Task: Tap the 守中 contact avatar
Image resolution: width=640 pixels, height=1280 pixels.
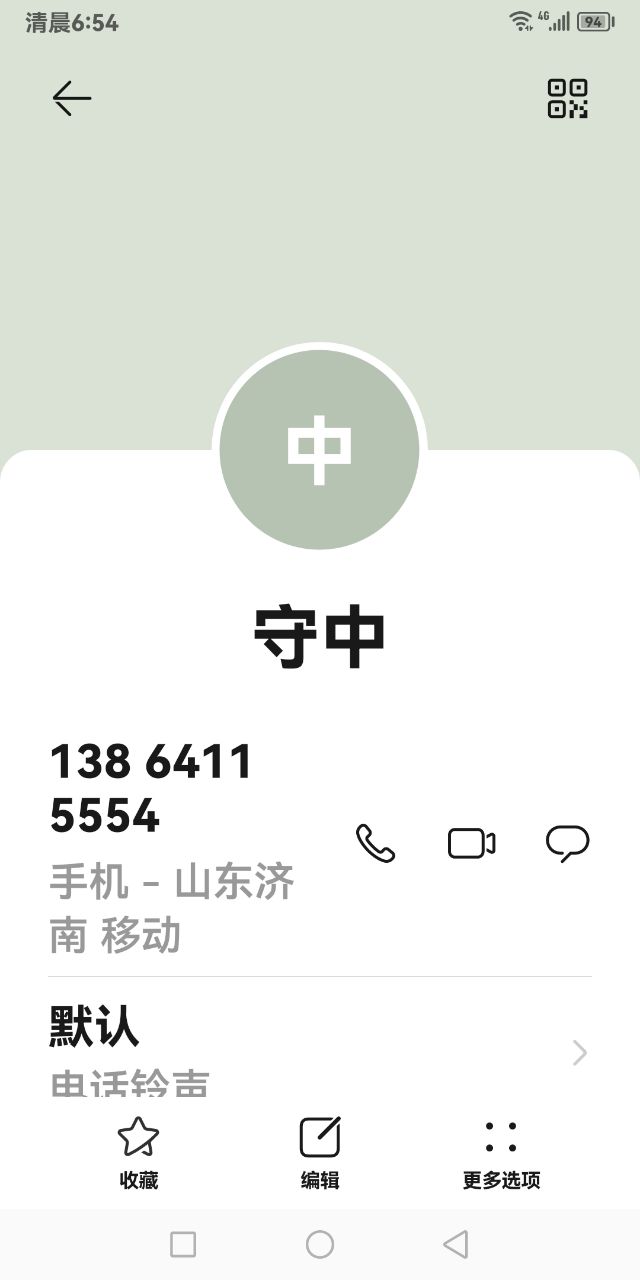Action: point(320,449)
